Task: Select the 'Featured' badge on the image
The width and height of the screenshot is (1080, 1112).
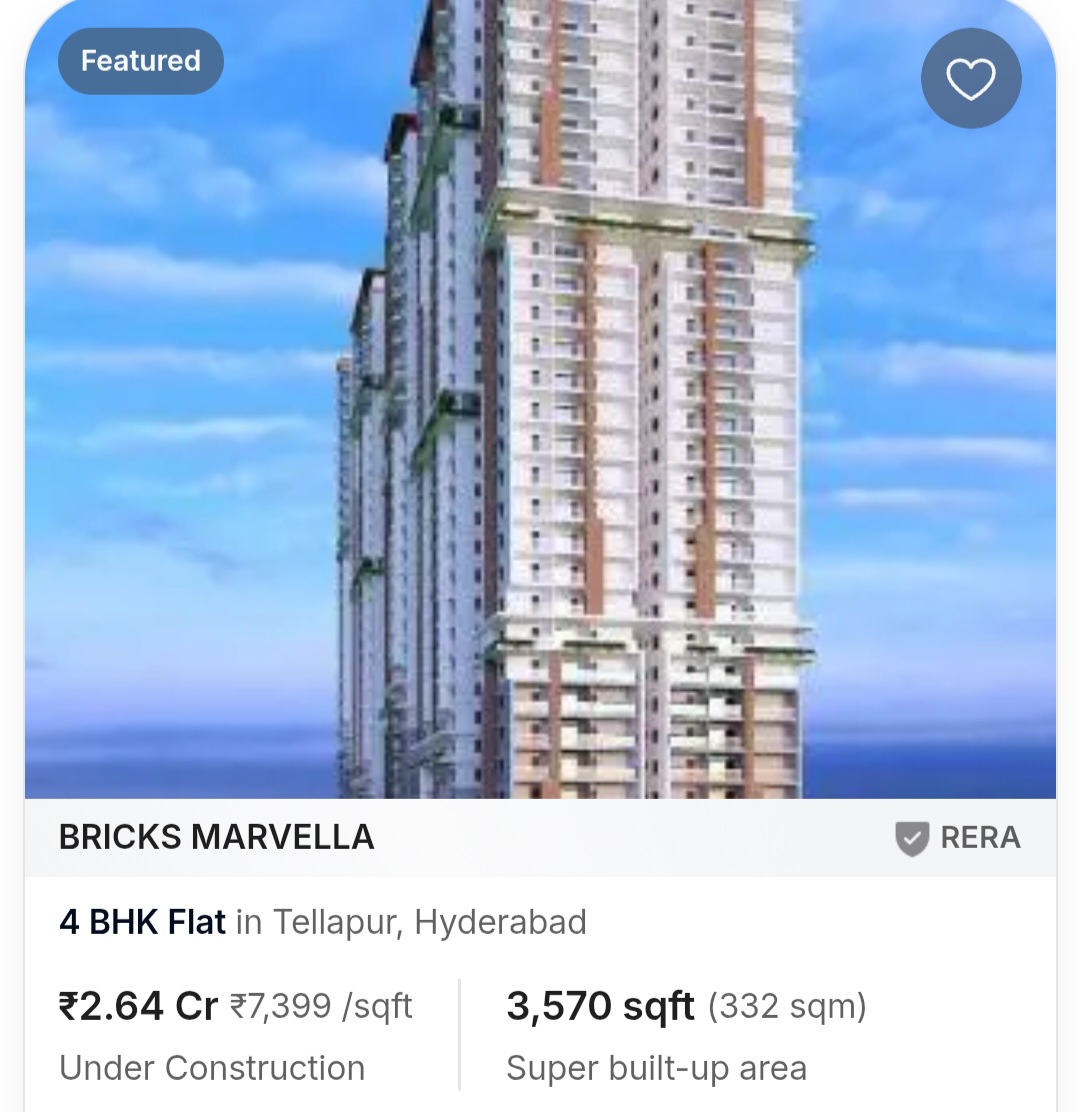Action: click(x=140, y=60)
